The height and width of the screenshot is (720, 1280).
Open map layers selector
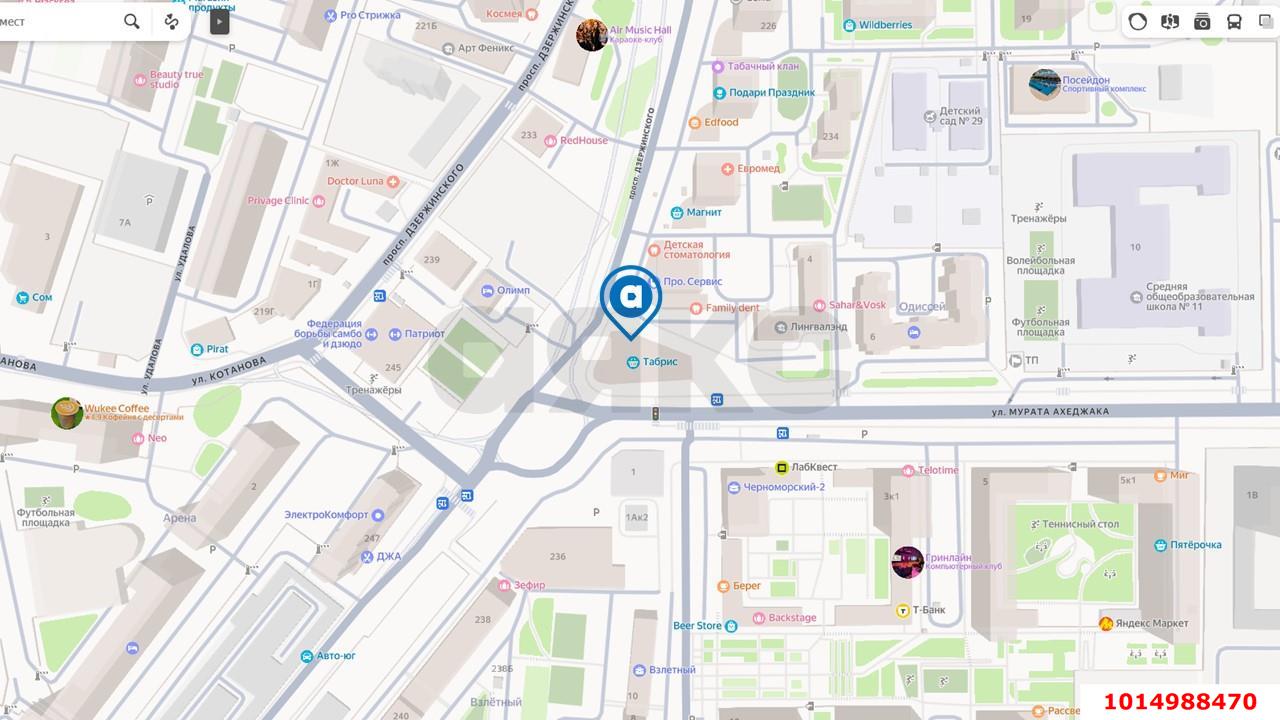click(1265, 21)
